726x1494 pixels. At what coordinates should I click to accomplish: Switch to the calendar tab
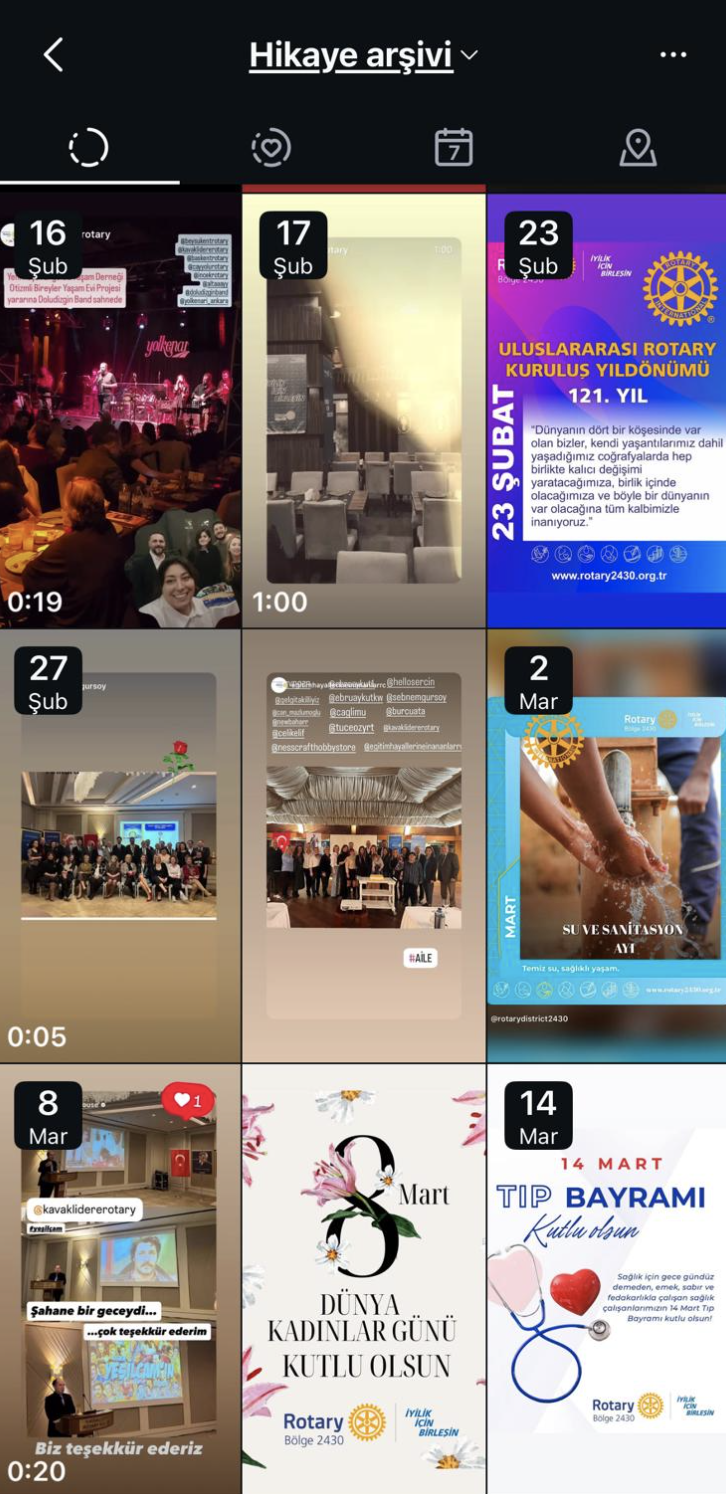[454, 148]
